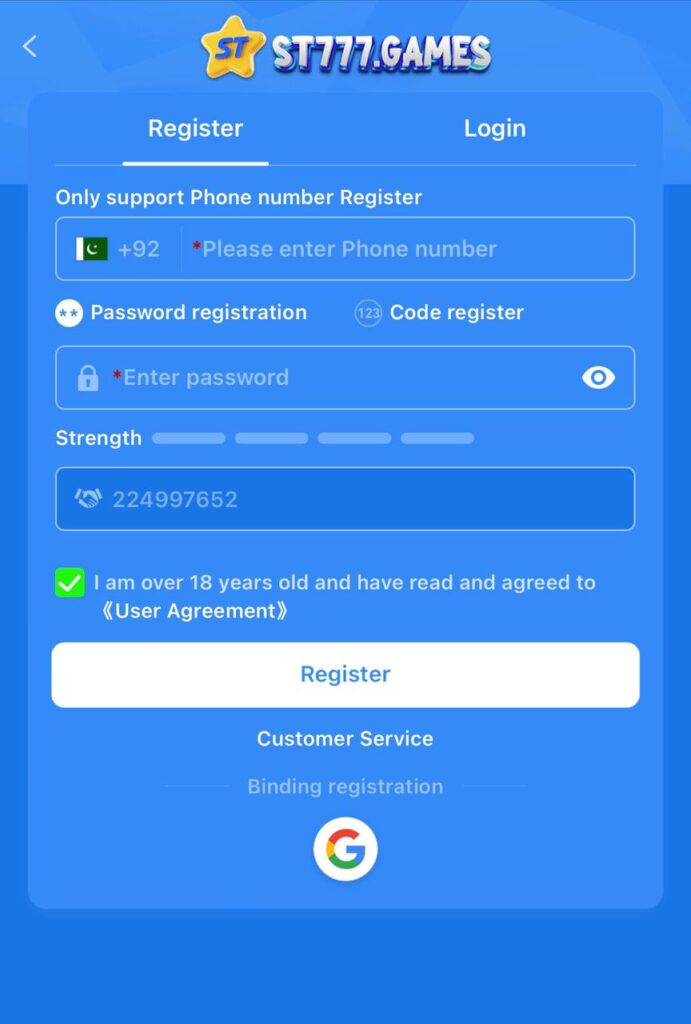
Task: Register with Google account
Action: tap(345, 850)
